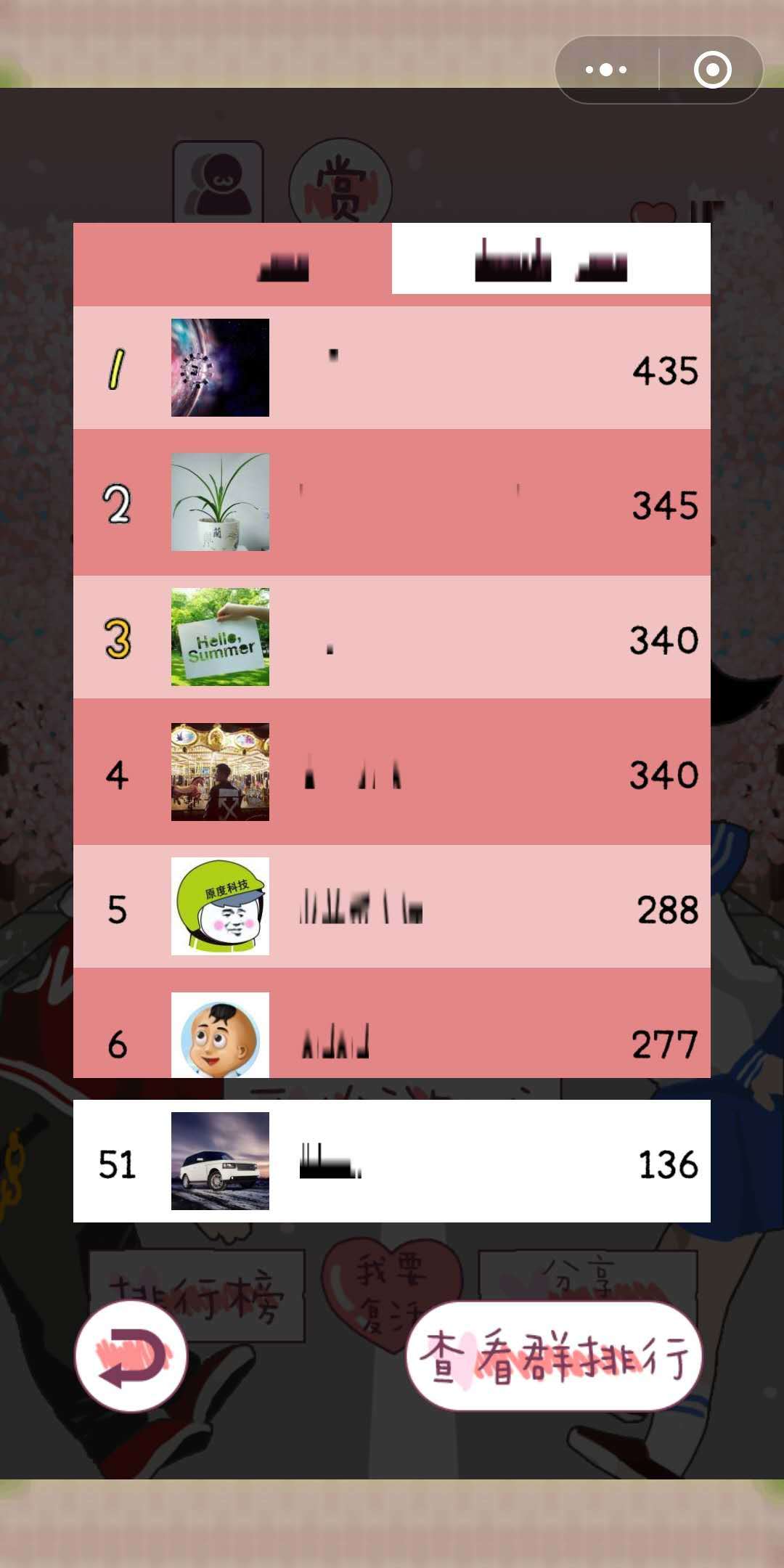Tap the back arrow button
Image resolution: width=784 pixels, height=1568 pixels.
[x=131, y=1356]
